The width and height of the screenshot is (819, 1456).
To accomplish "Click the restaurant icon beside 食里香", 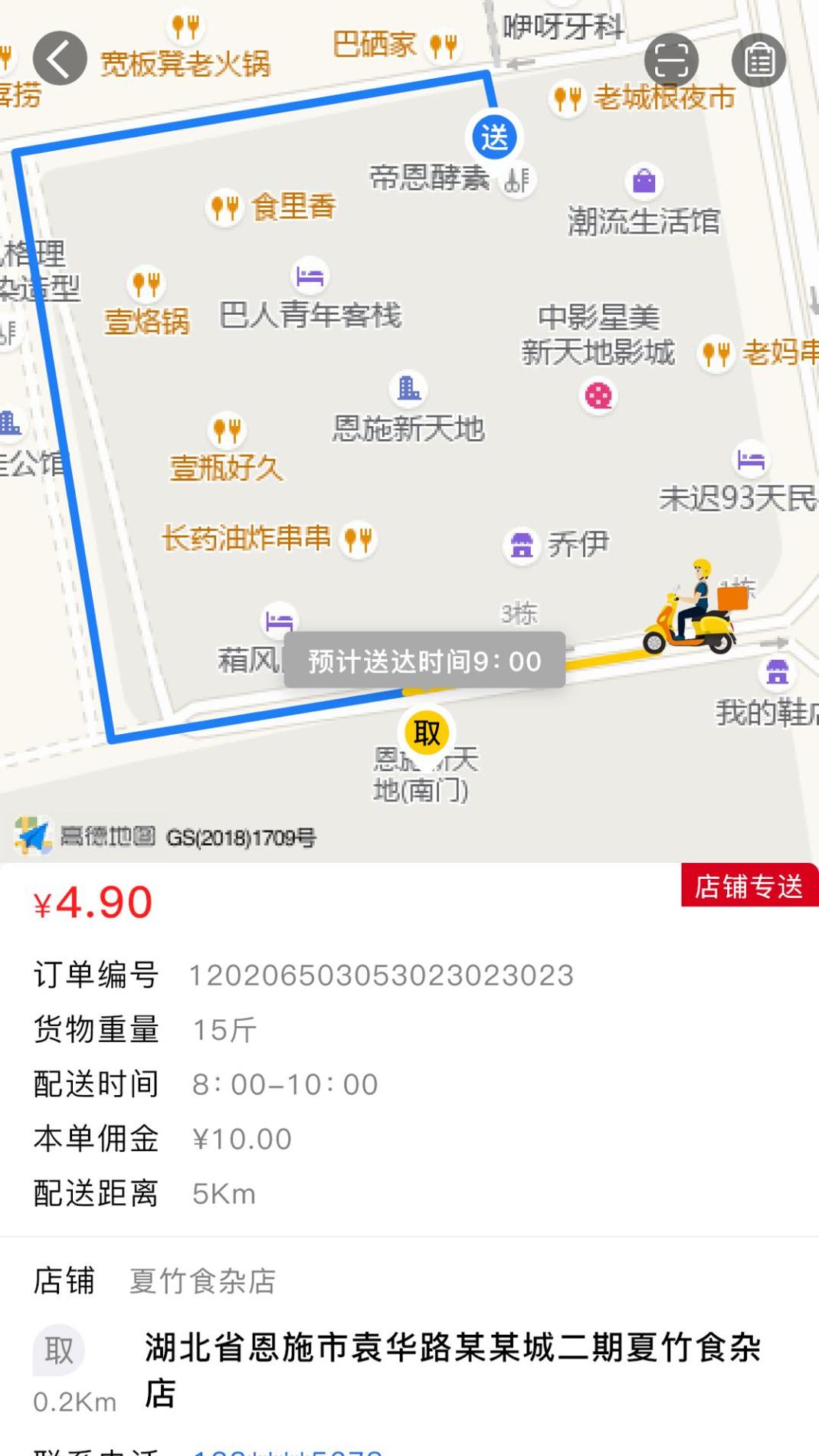I will [224, 205].
